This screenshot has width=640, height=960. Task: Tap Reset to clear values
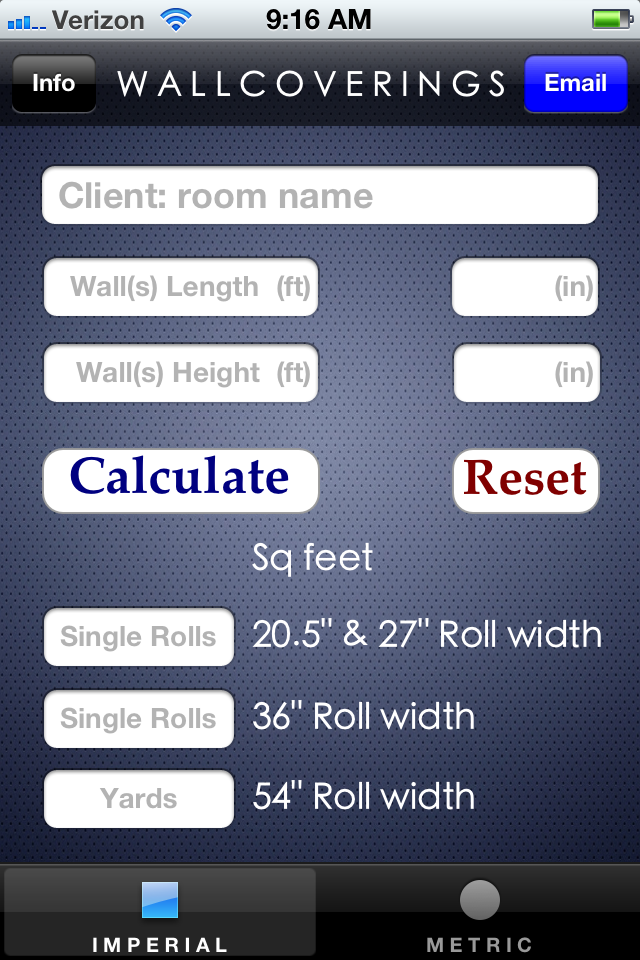526,480
